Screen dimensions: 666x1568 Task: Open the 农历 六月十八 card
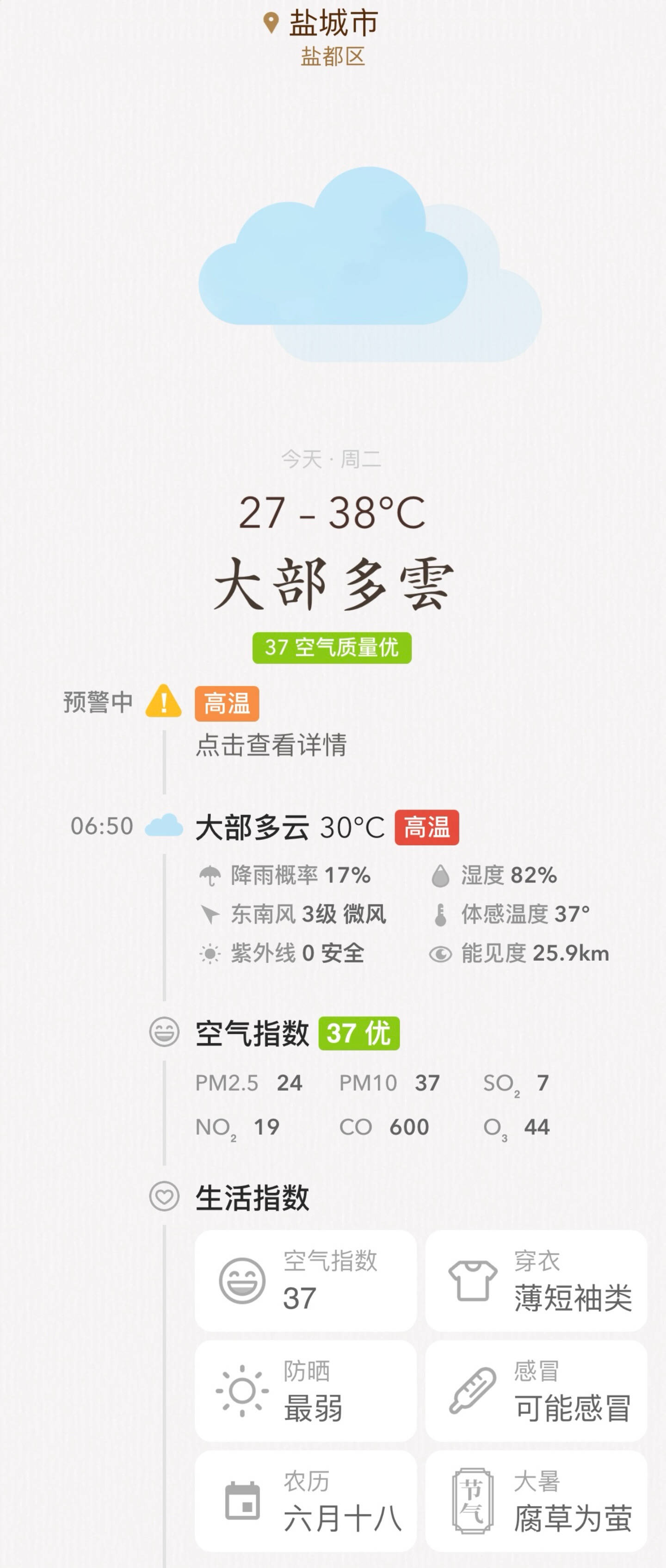306,1501
